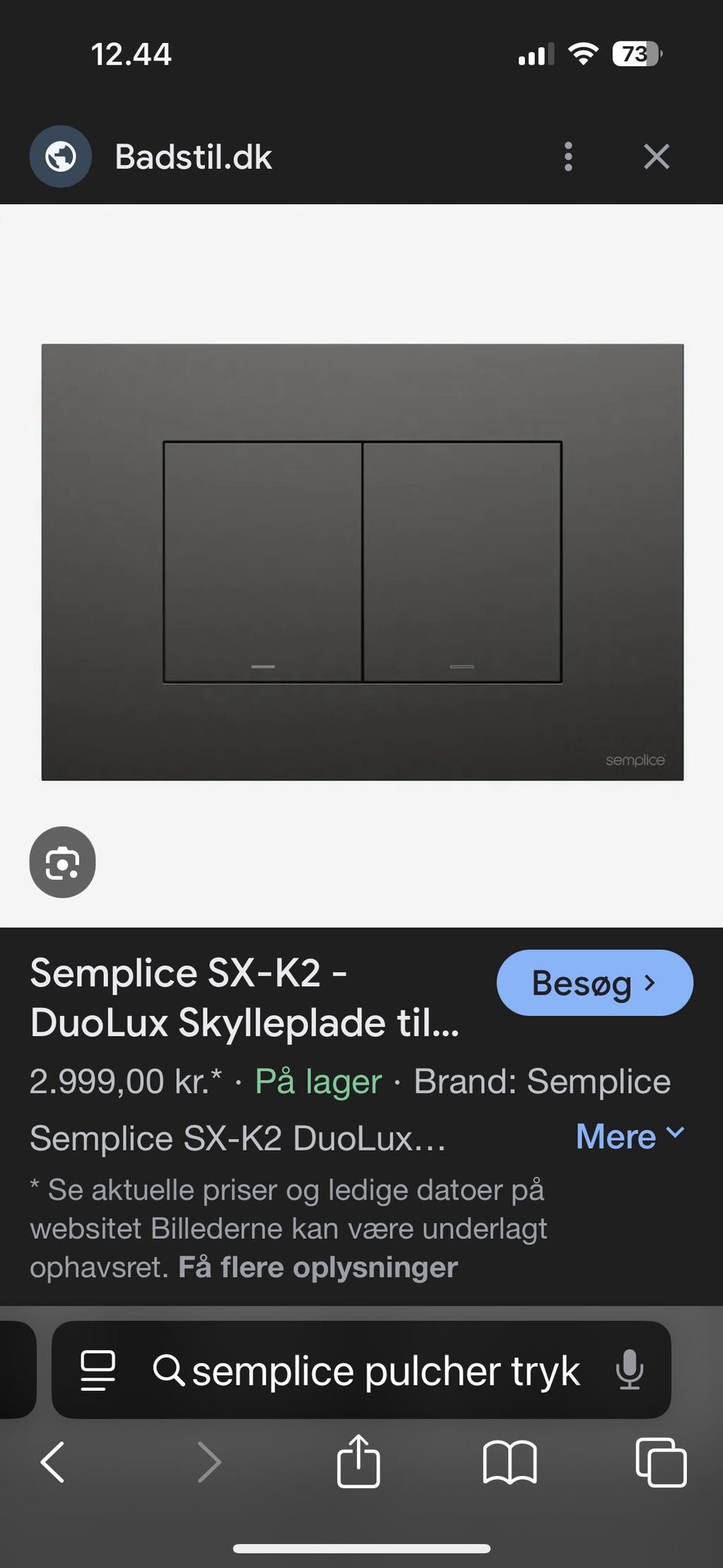Share this page

358,1461
